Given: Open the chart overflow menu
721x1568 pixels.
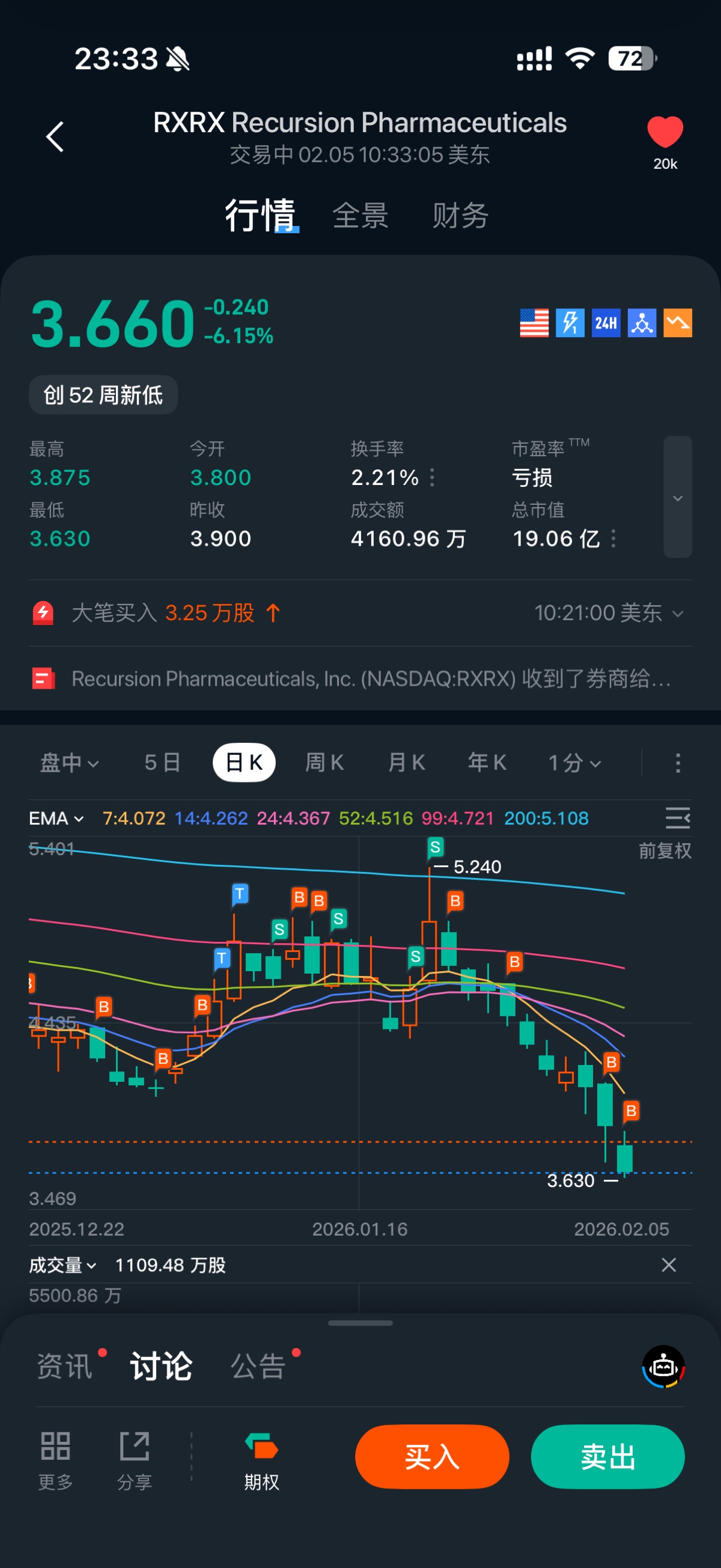Looking at the screenshot, I should pos(678,763).
